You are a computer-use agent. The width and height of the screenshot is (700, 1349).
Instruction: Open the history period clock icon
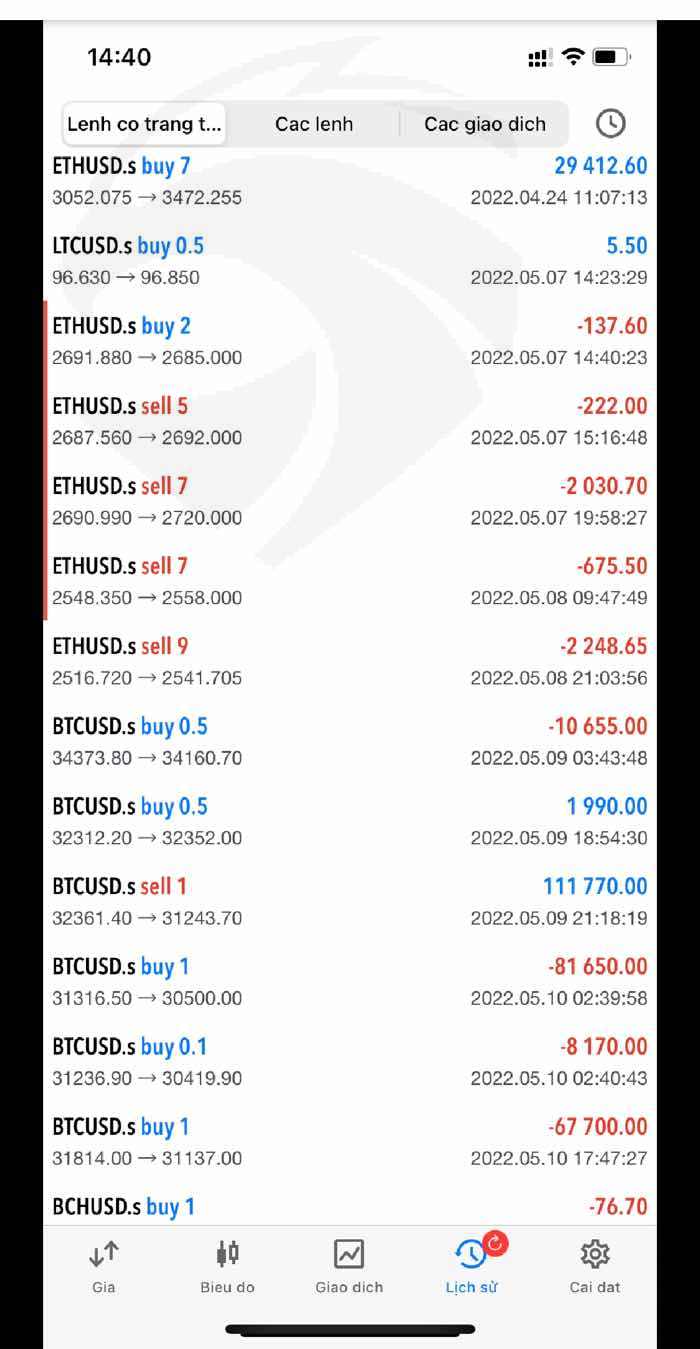coord(610,124)
